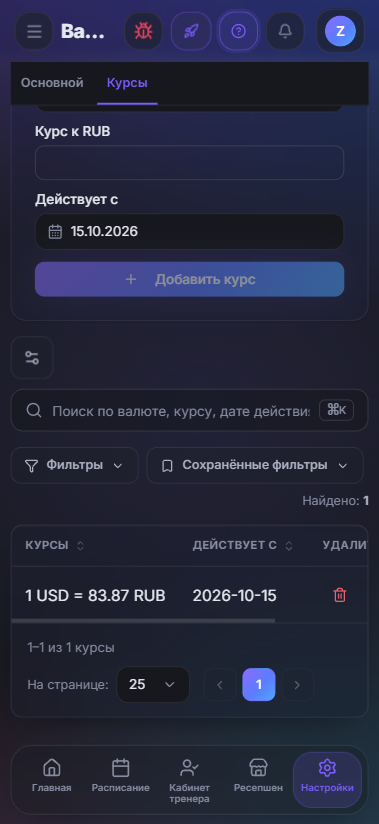379x824 pixels.
Task: Open the Z profile avatar
Action: click(341, 32)
